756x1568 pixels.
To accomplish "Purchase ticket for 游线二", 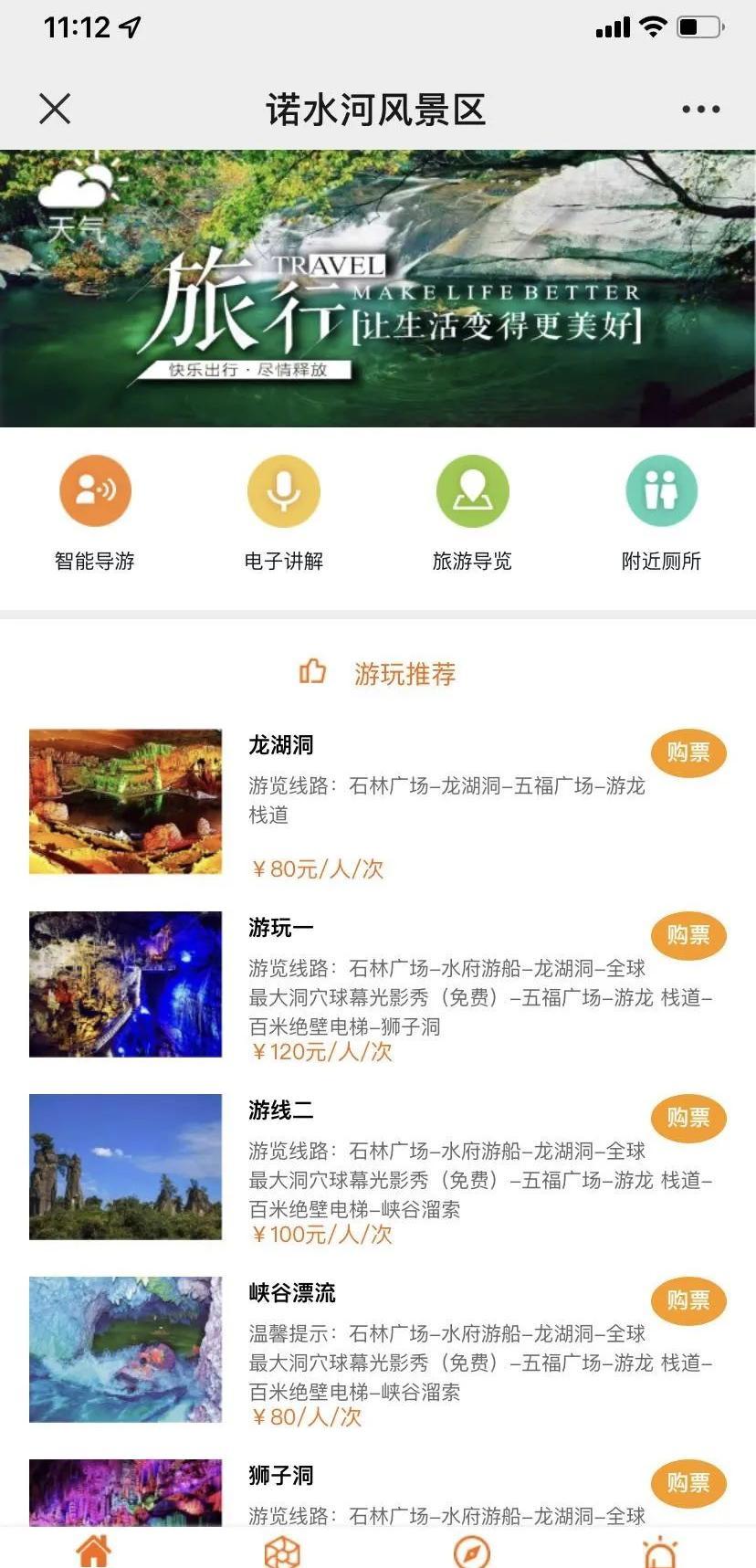I will (688, 1118).
